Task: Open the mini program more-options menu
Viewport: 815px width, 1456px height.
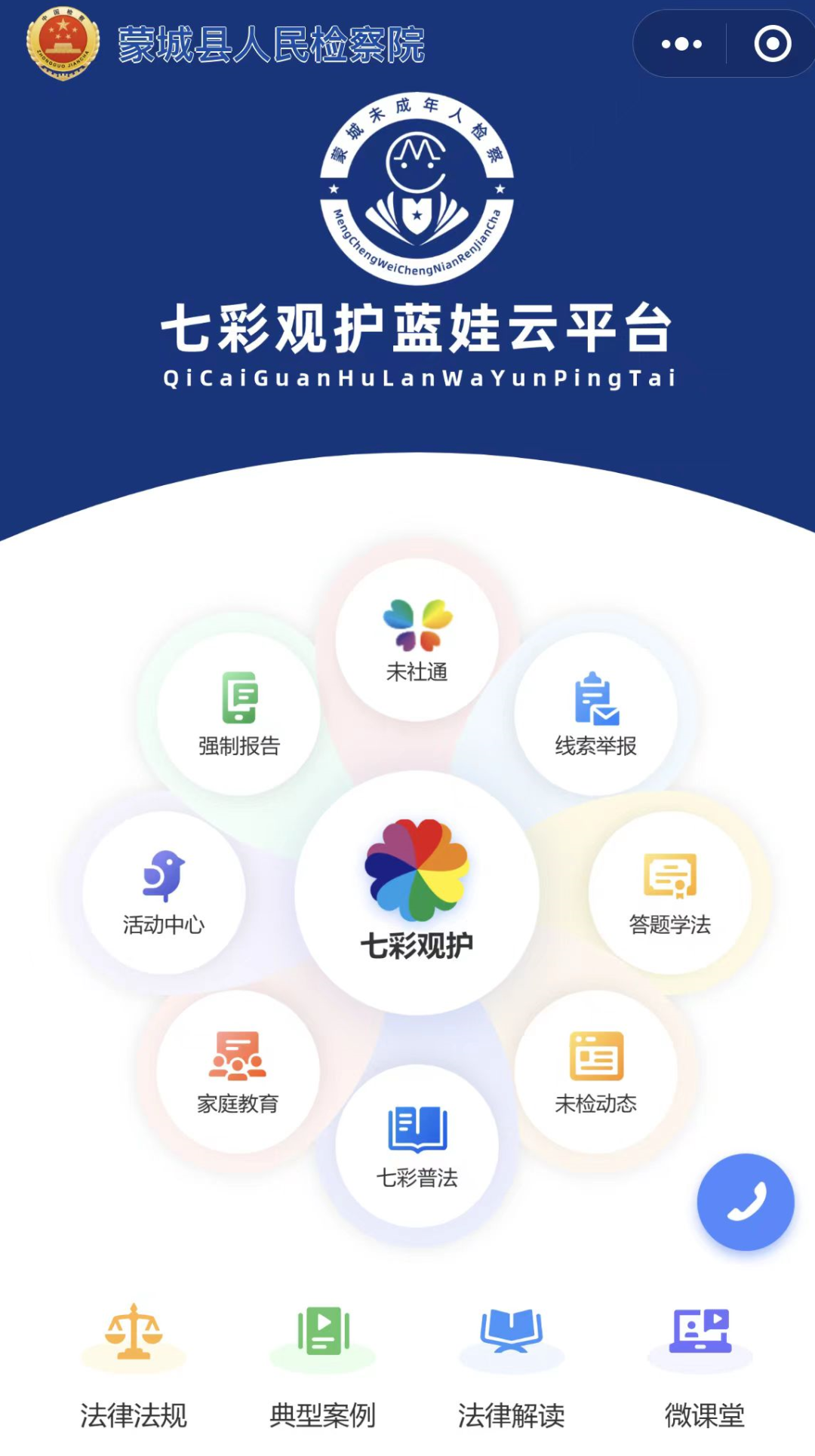Action: click(x=681, y=44)
